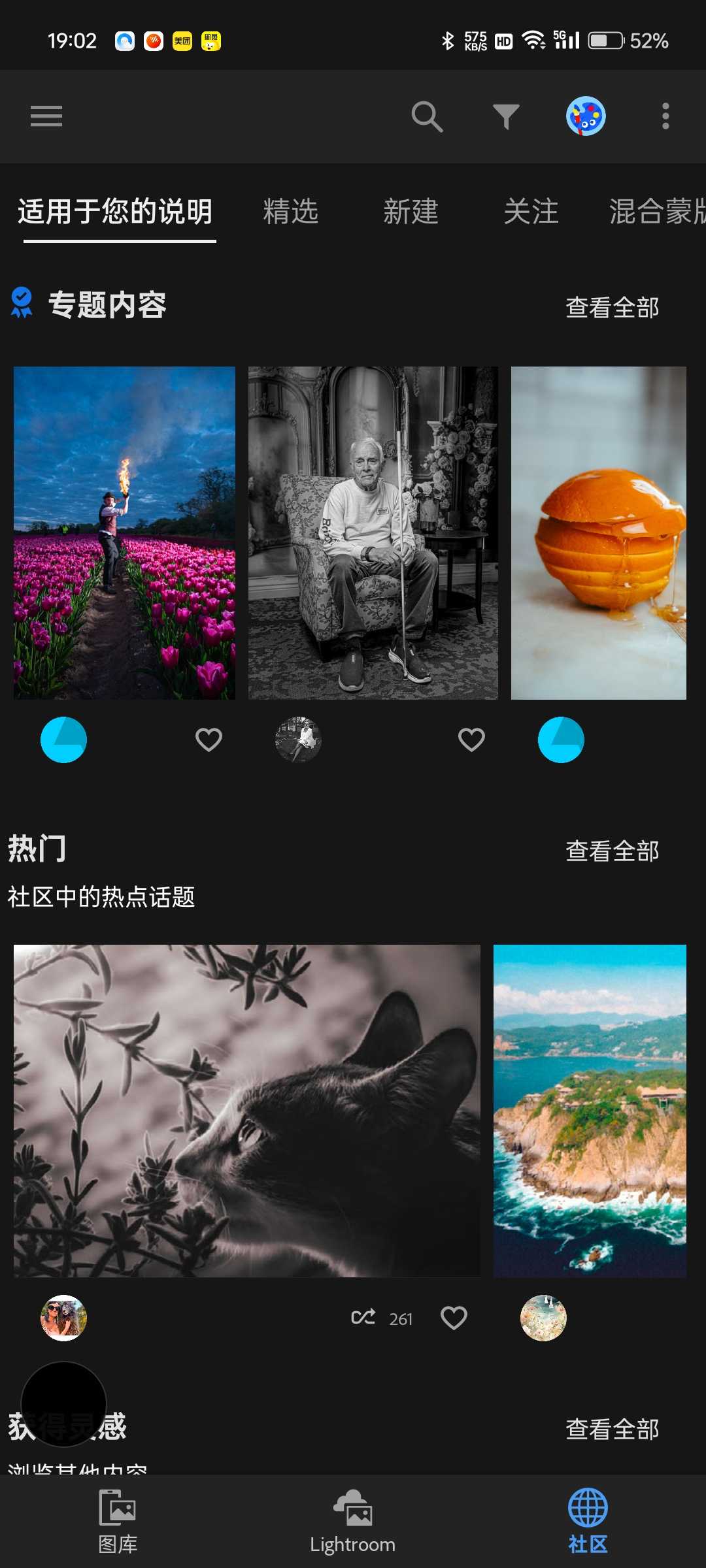This screenshot has width=706, height=1568.
Task: Go to the 图库 tab
Action: (118, 1521)
